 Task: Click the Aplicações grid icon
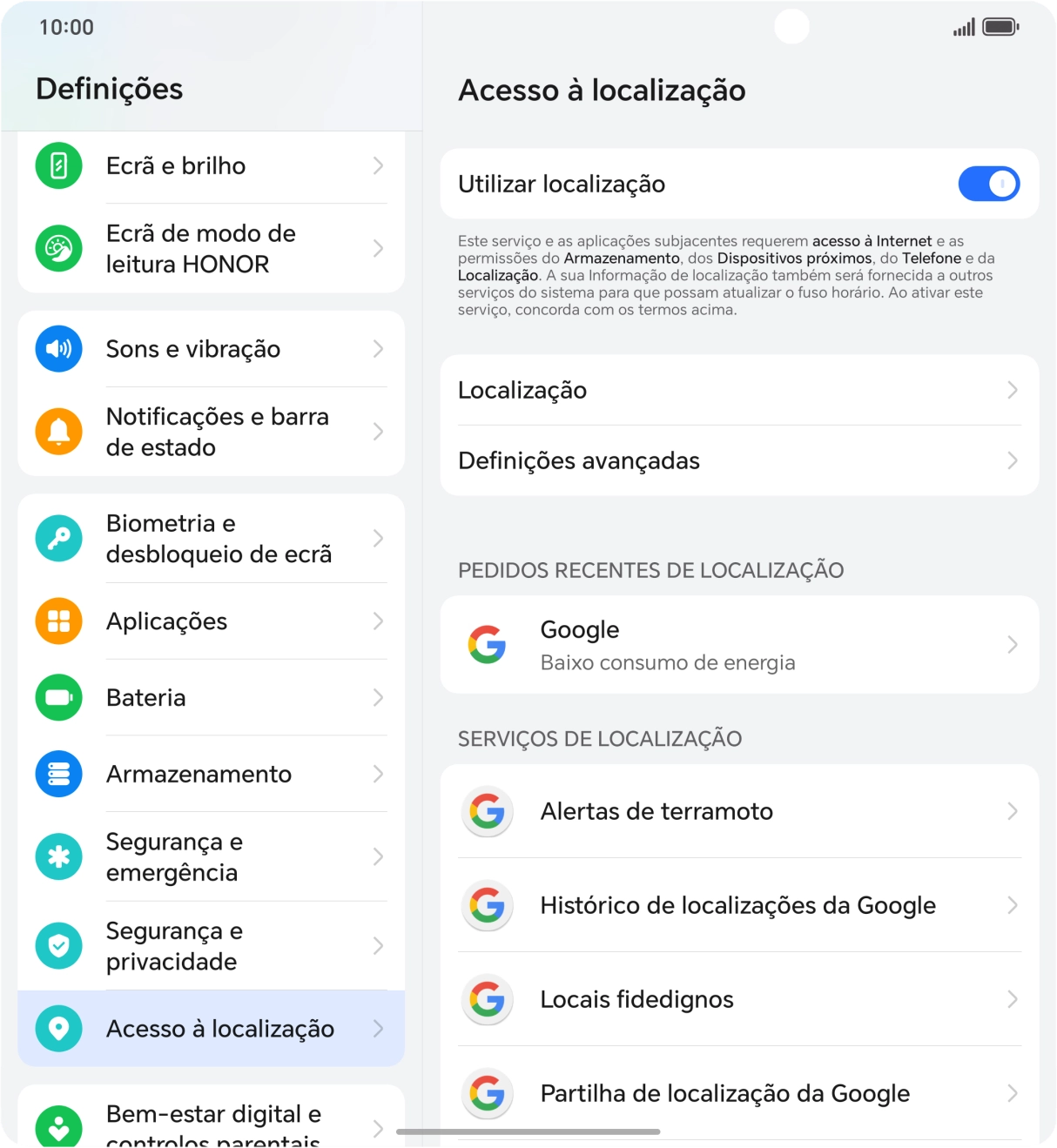(x=57, y=621)
